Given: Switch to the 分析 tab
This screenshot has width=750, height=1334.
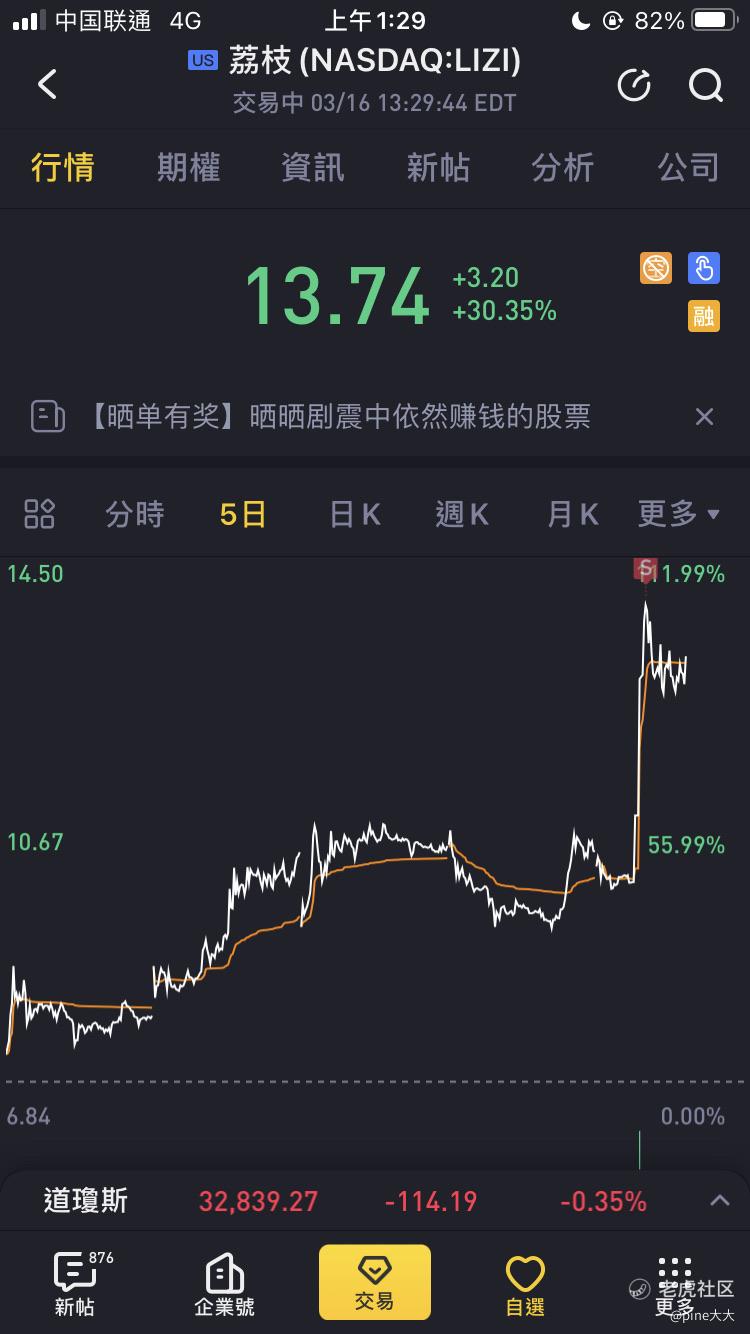Looking at the screenshot, I should point(563,167).
